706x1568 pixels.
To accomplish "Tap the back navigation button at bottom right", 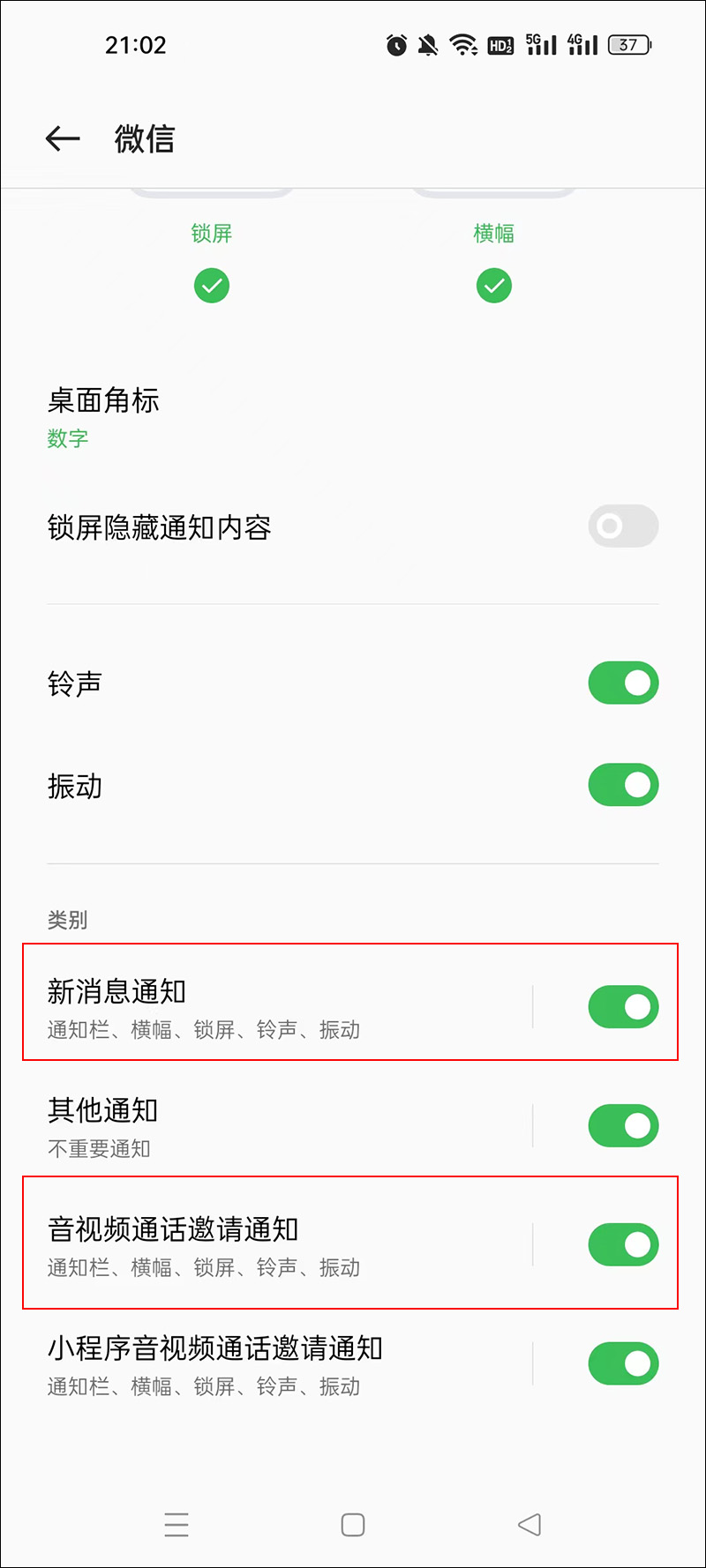I will [528, 1525].
